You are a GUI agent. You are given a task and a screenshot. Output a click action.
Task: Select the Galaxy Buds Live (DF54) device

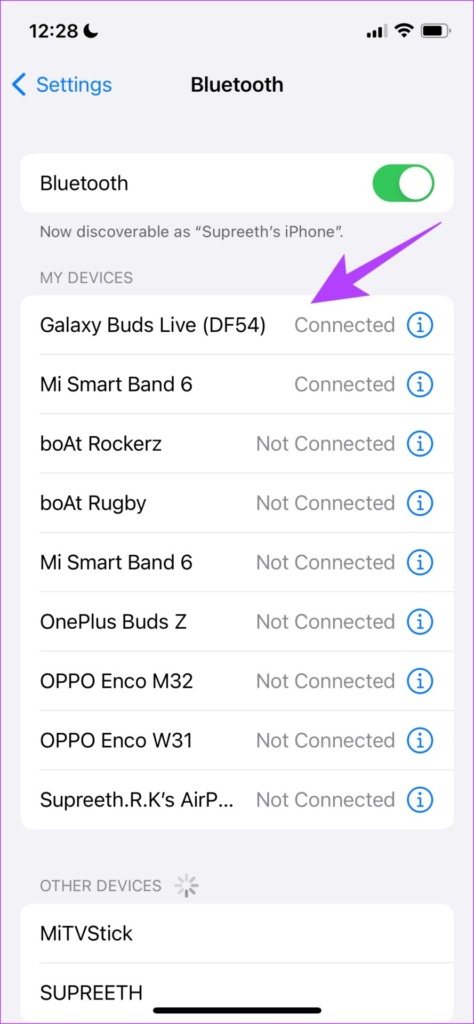pyautogui.click(x=237, y=325)
